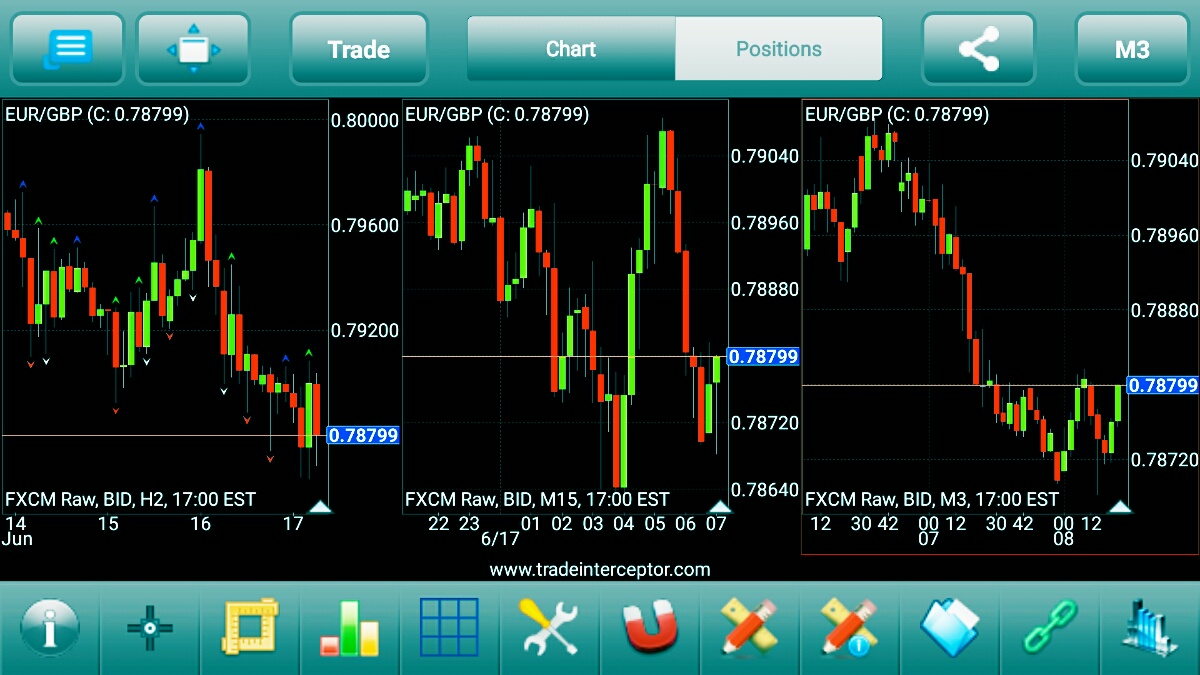Open the indicators chart icon
Screen dimensions: 1200x675
(1150, 629)
